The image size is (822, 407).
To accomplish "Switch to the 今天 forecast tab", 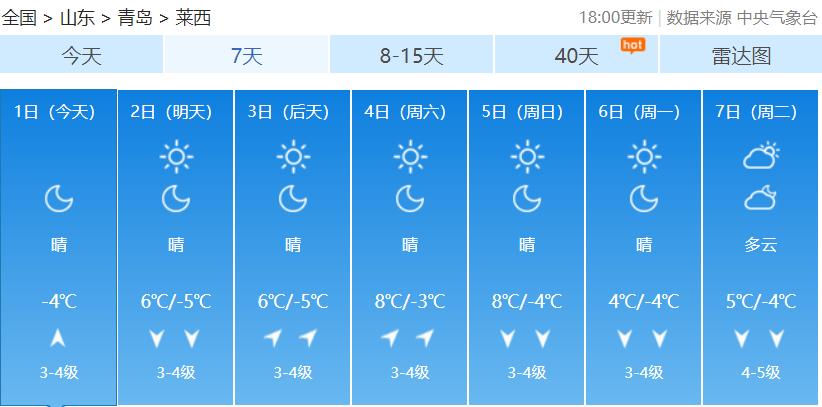I will click(x=82, y=56).
